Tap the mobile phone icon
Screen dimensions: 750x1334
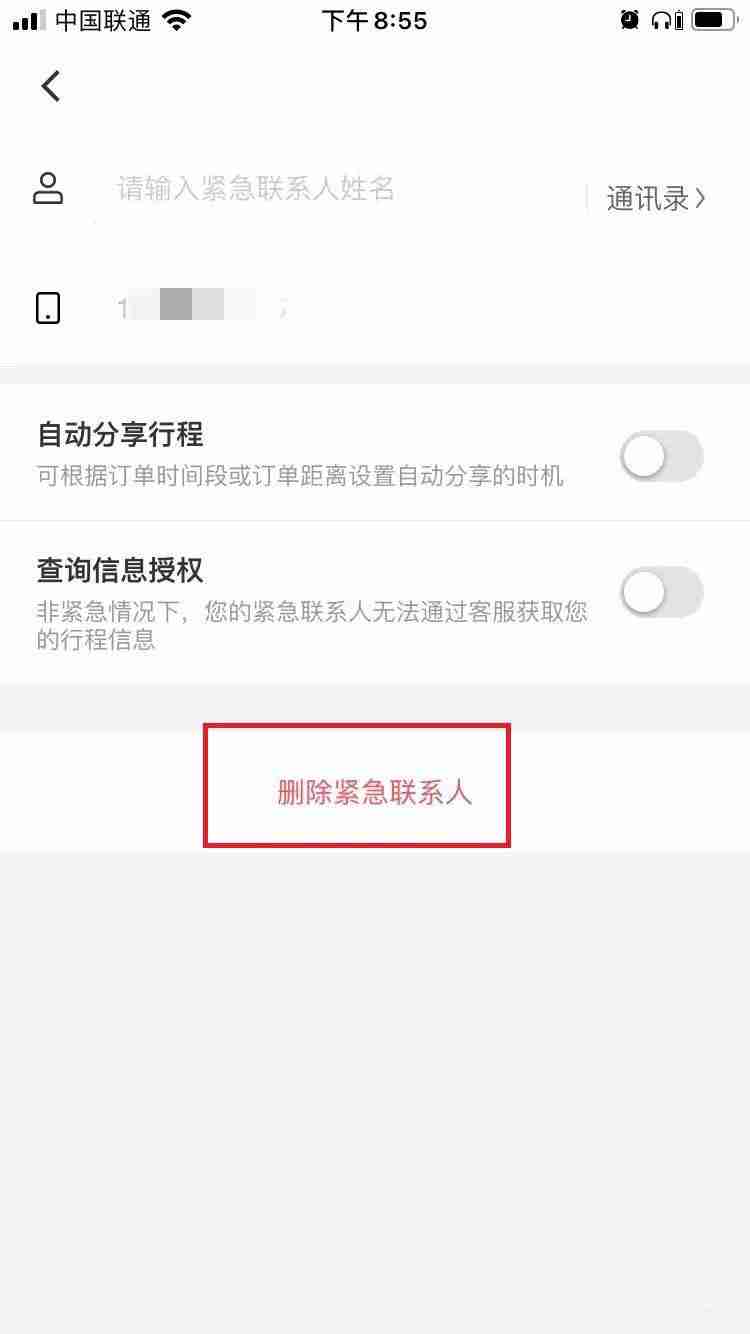47,307
